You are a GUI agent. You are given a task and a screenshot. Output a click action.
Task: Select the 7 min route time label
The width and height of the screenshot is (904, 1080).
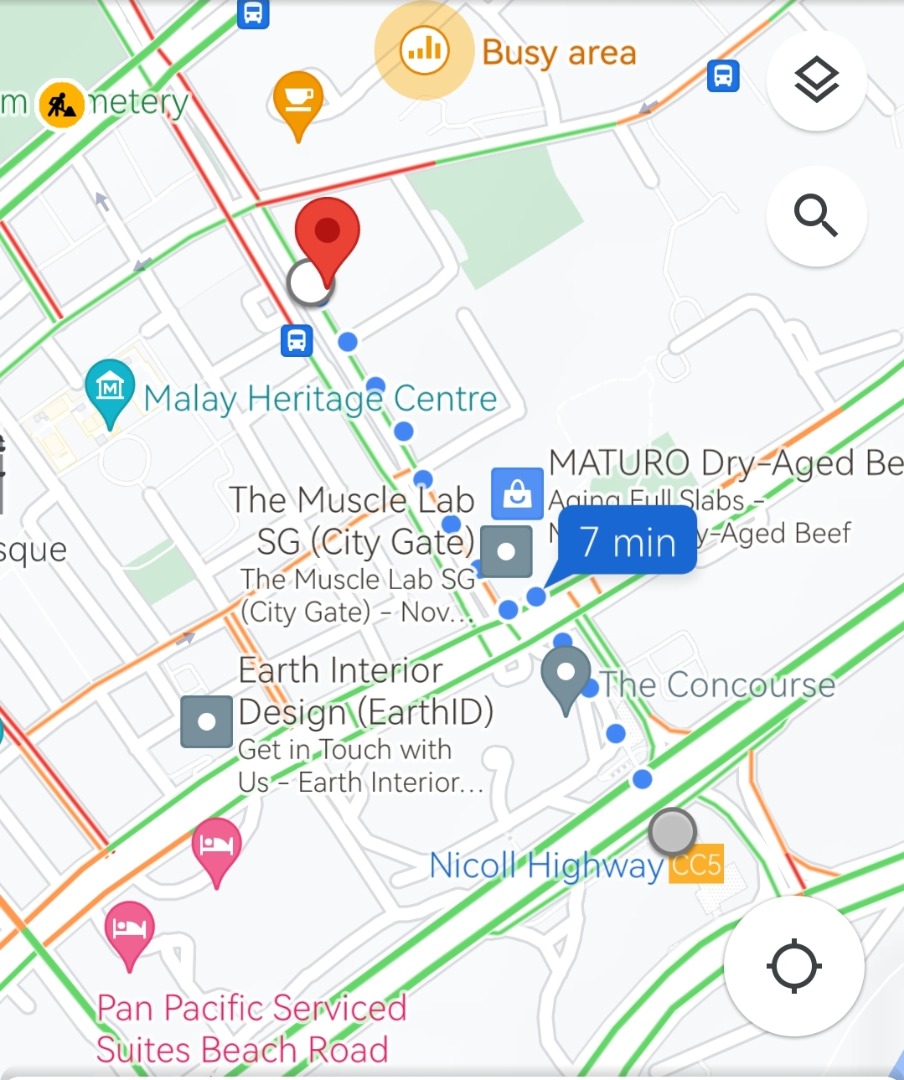(625, 541)
